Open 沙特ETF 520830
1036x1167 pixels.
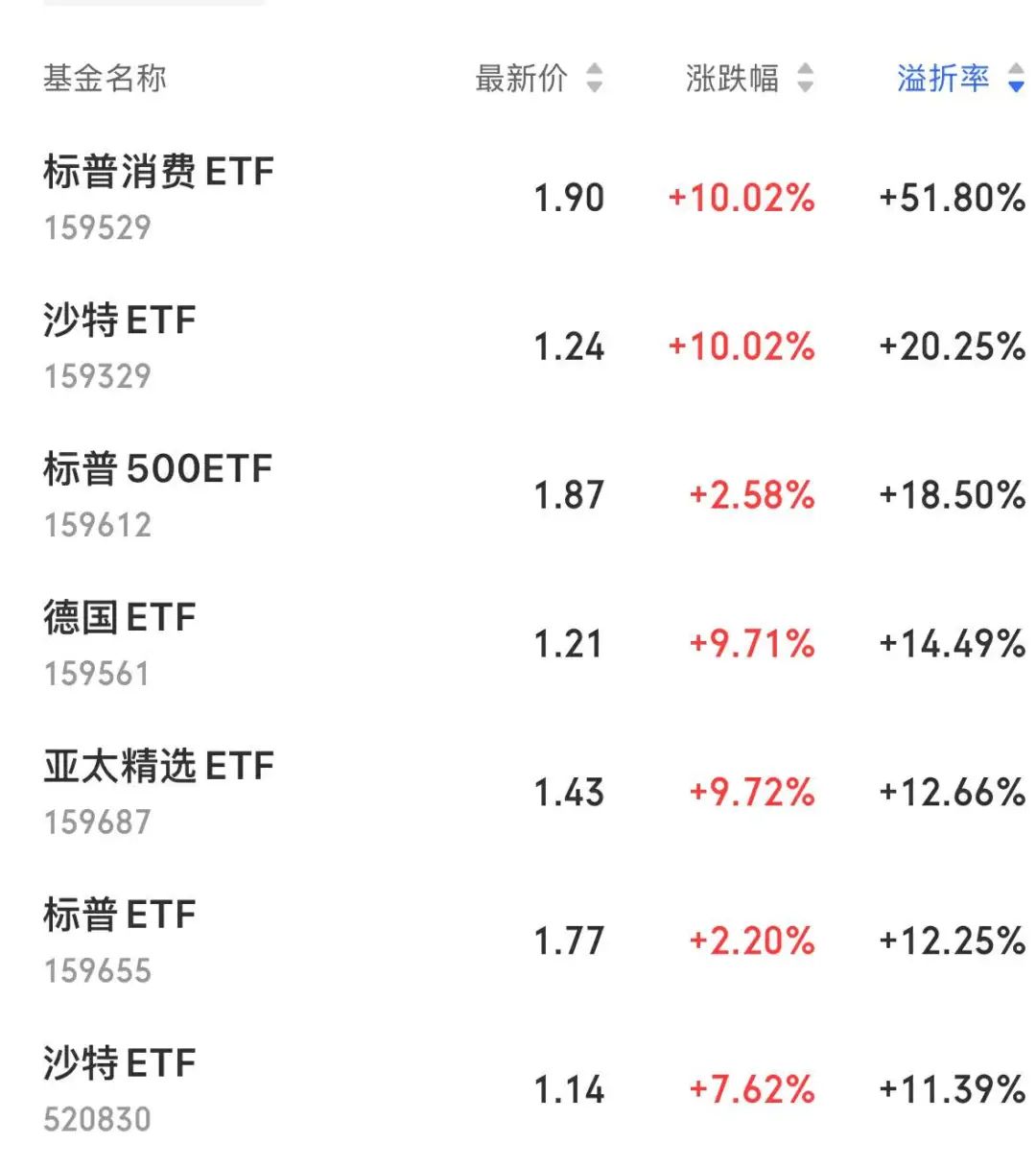(518, 1090)
